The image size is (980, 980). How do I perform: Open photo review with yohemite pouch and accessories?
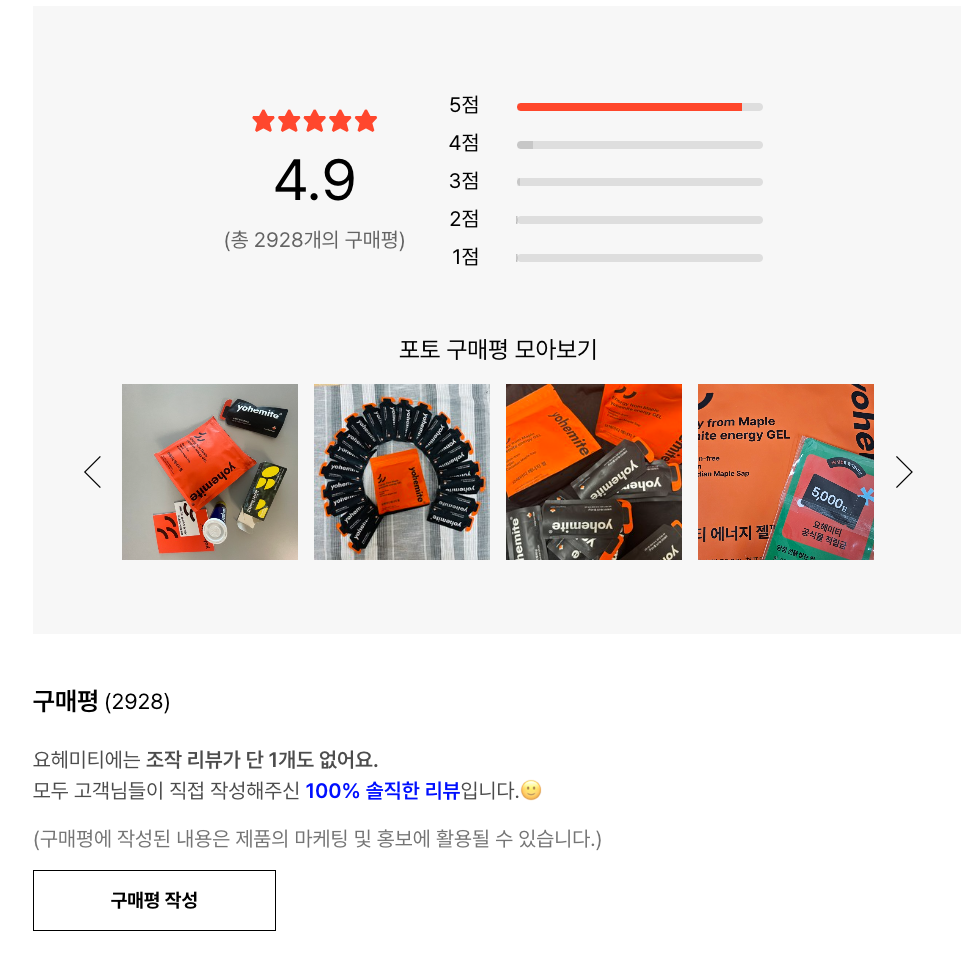tap(210, 472)
